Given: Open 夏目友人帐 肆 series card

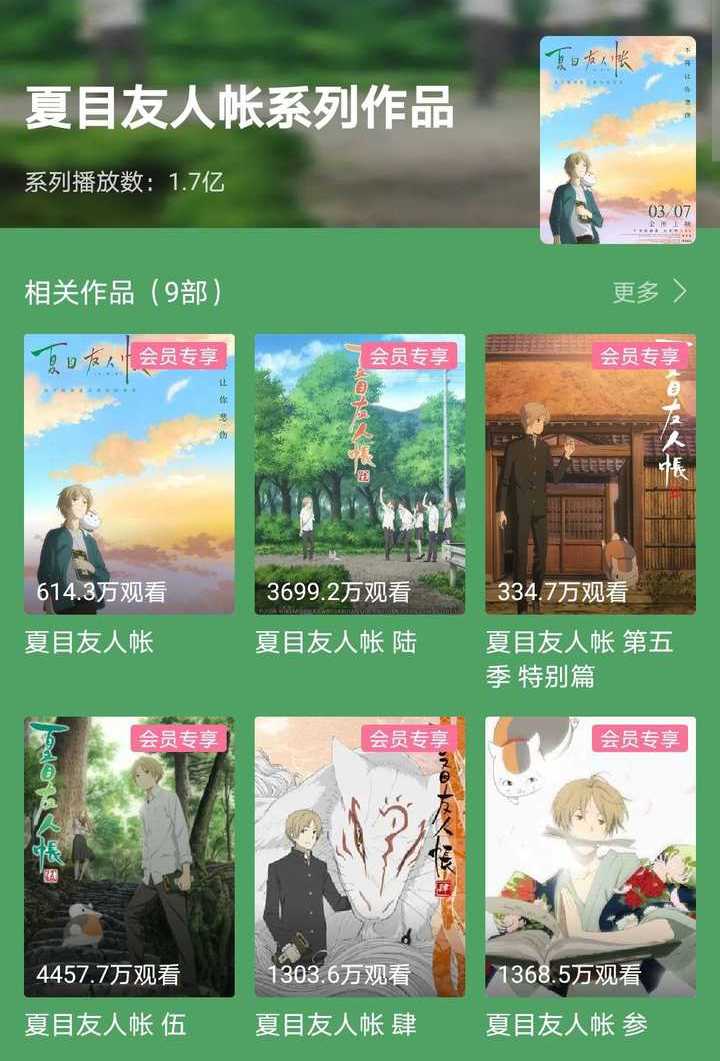Looking at the screenshot, I should 359,856.
